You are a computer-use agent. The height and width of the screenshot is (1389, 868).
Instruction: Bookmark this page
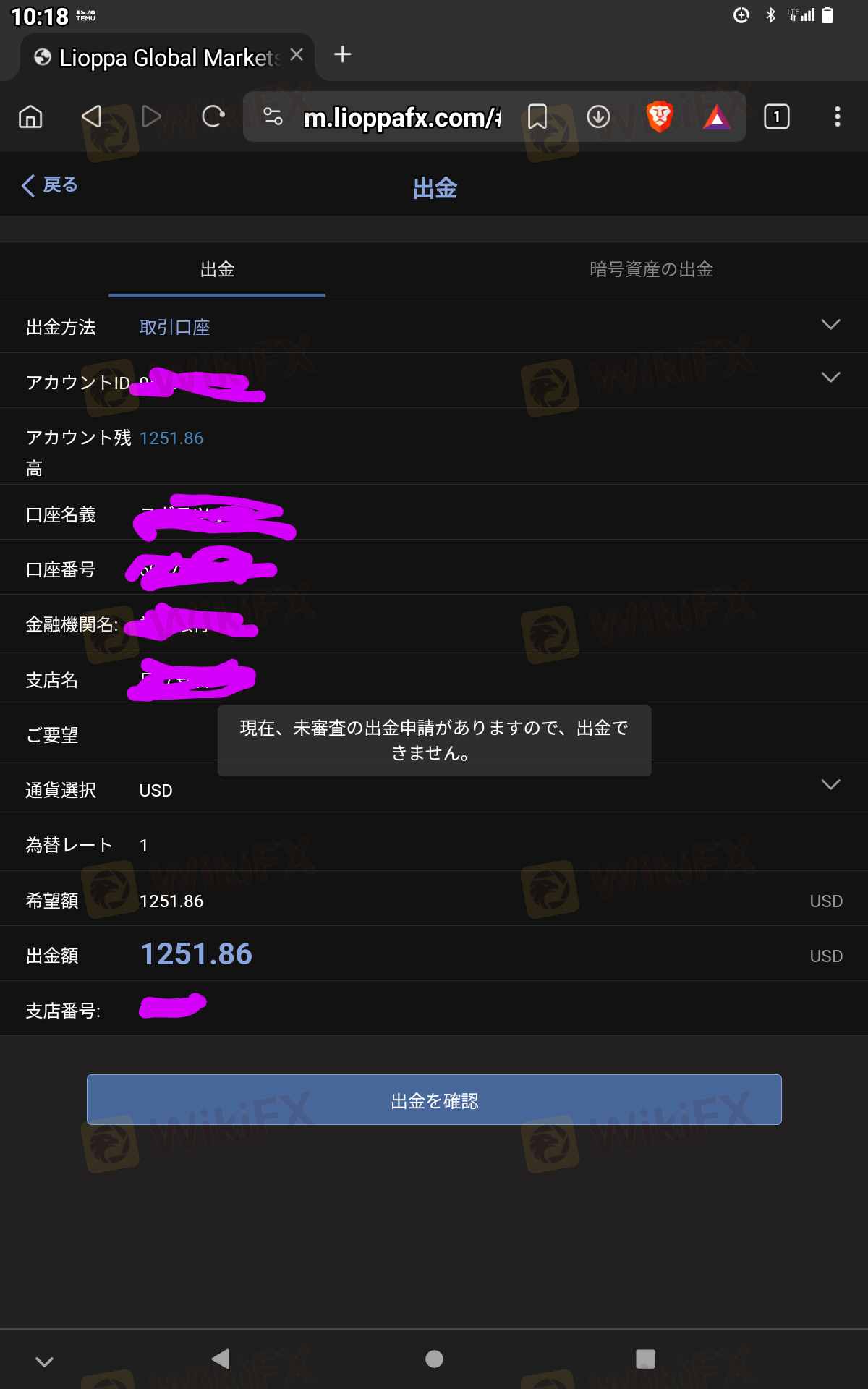pos(537,116)
